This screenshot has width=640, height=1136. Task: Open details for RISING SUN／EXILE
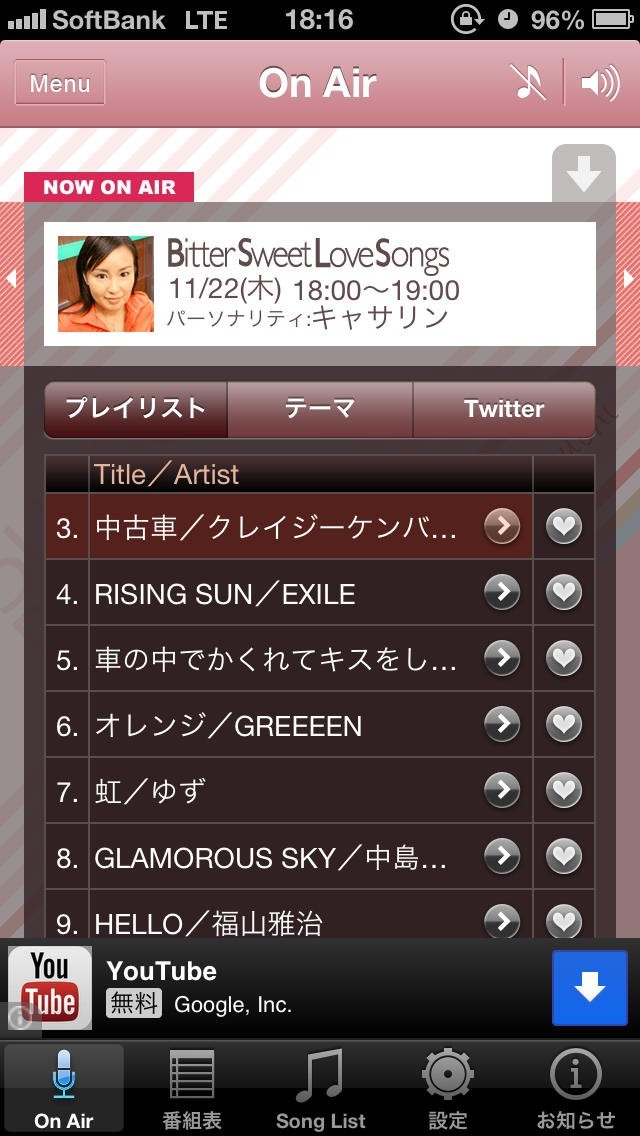coord(502,593)
